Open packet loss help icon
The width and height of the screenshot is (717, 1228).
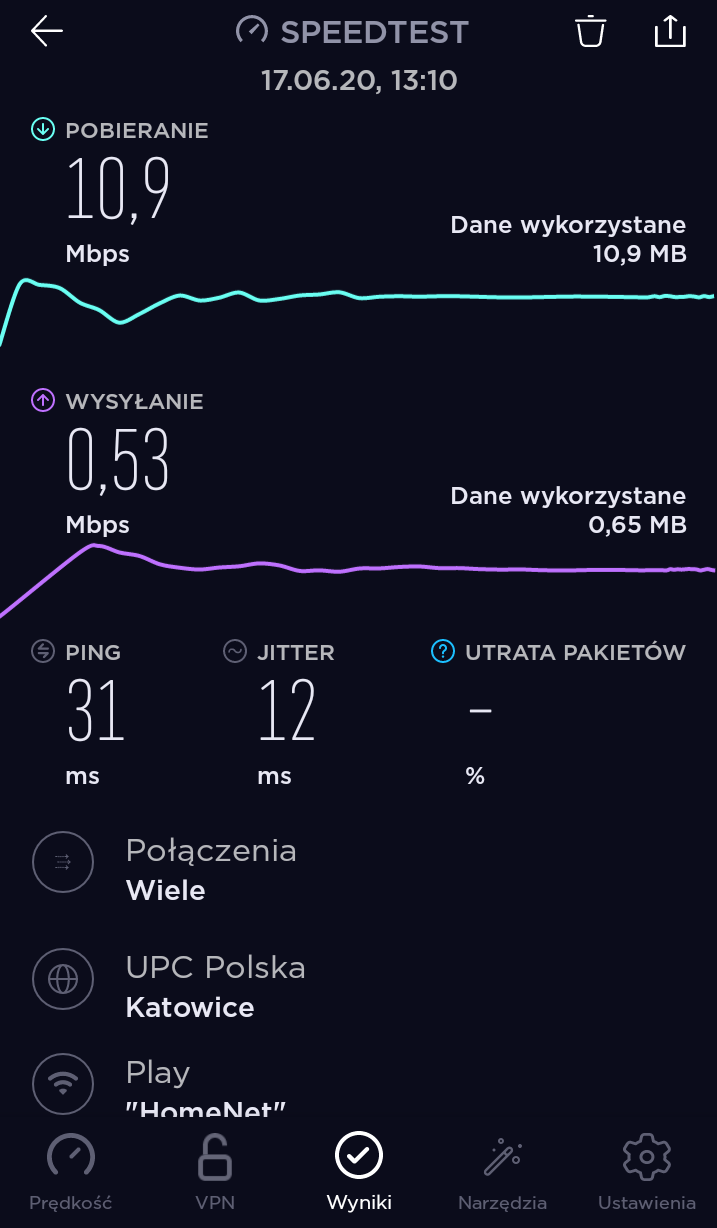[x=442, y=652]
